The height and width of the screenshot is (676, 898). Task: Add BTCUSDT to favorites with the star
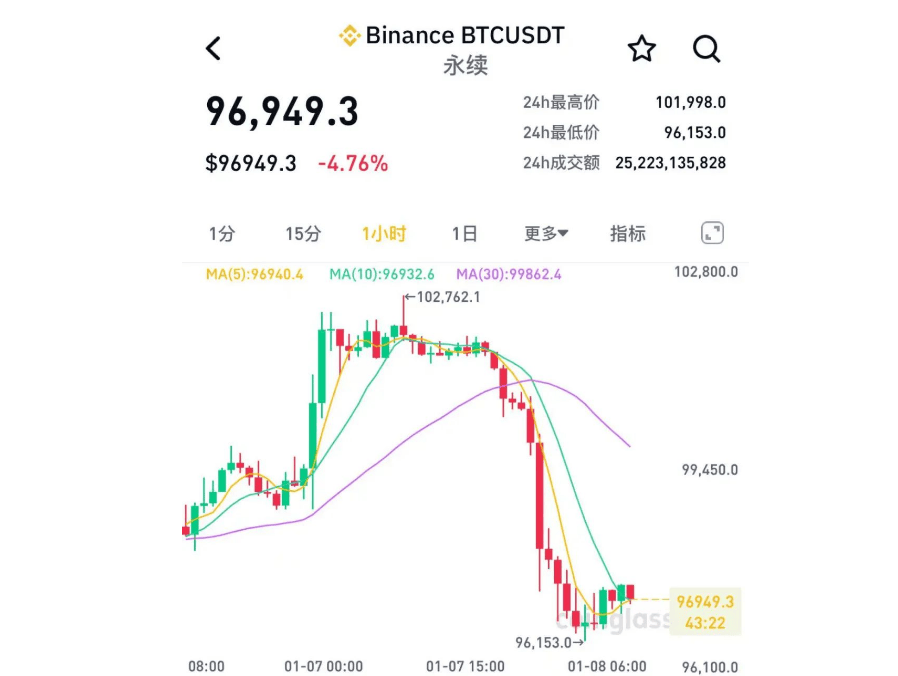coord(641,48)
